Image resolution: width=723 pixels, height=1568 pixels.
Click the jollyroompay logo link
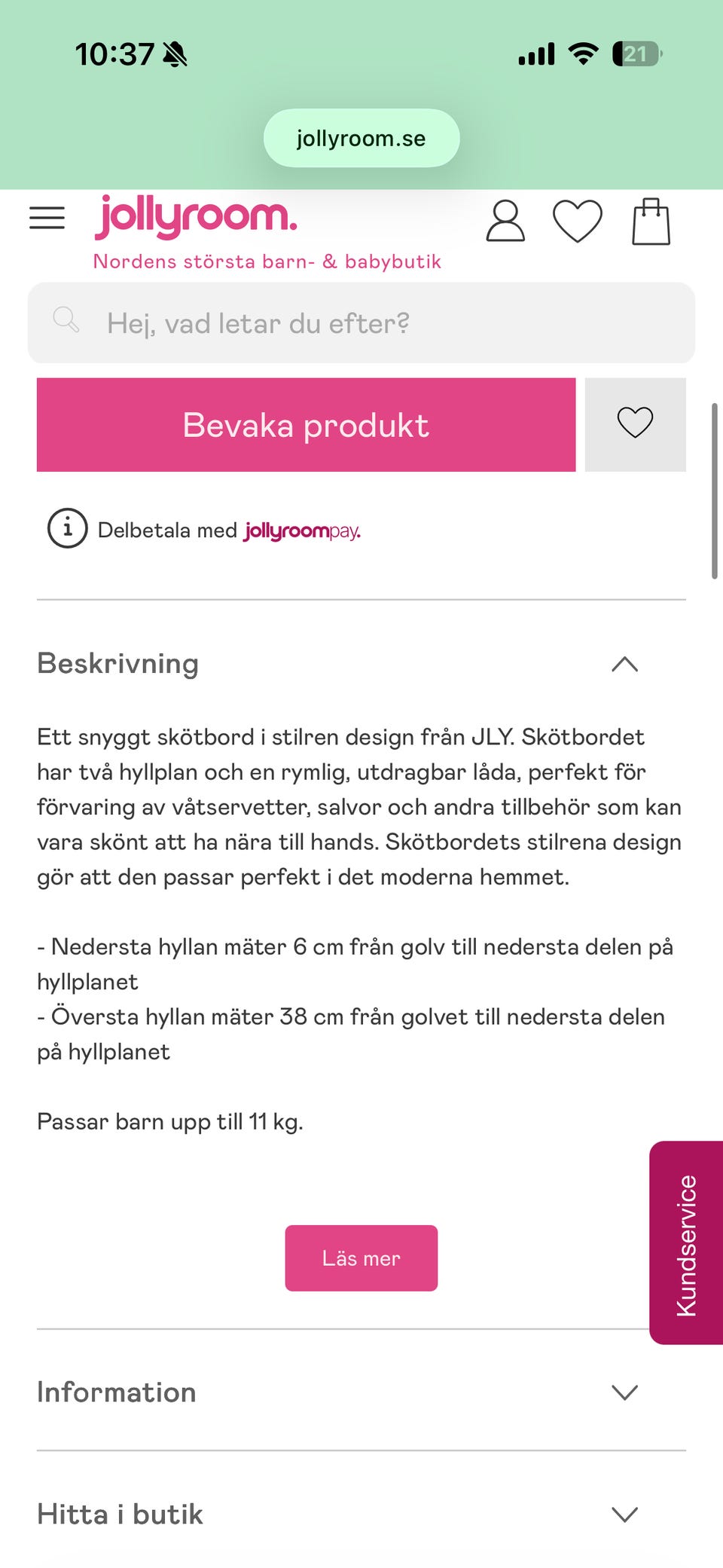tap(301, 531)
